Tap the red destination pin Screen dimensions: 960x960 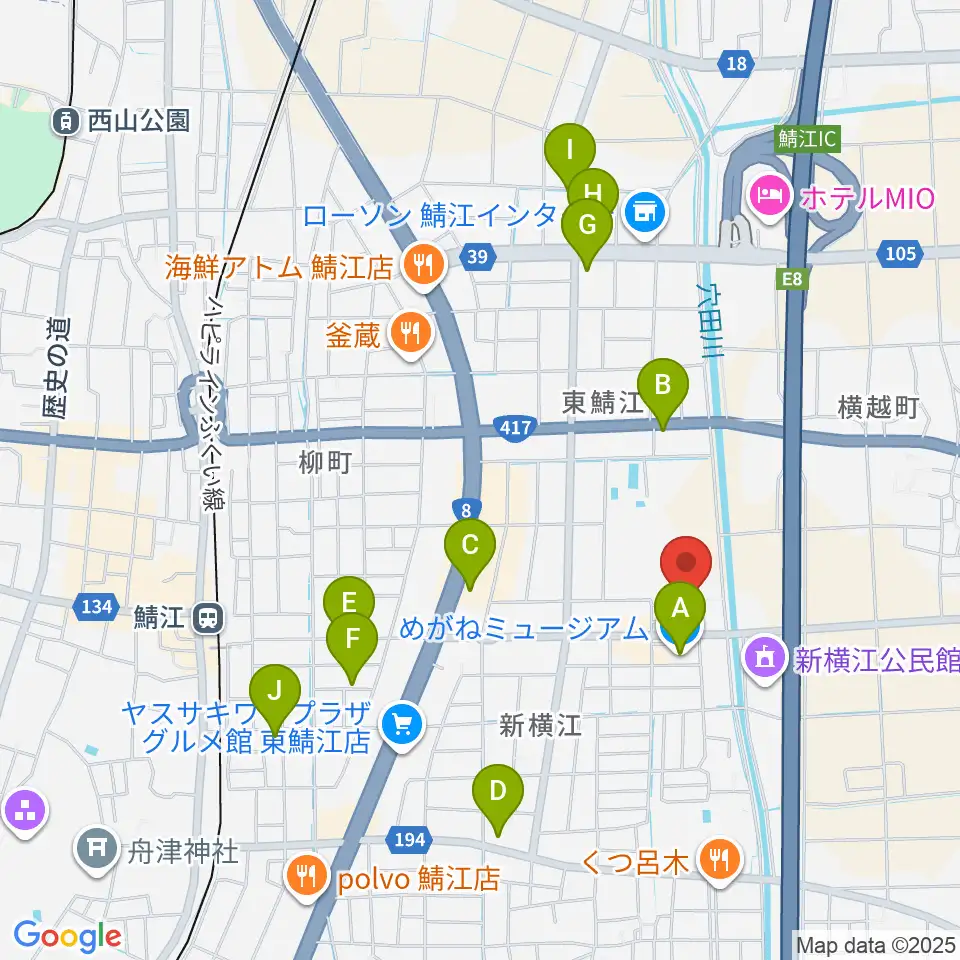[x=686, y=561]
